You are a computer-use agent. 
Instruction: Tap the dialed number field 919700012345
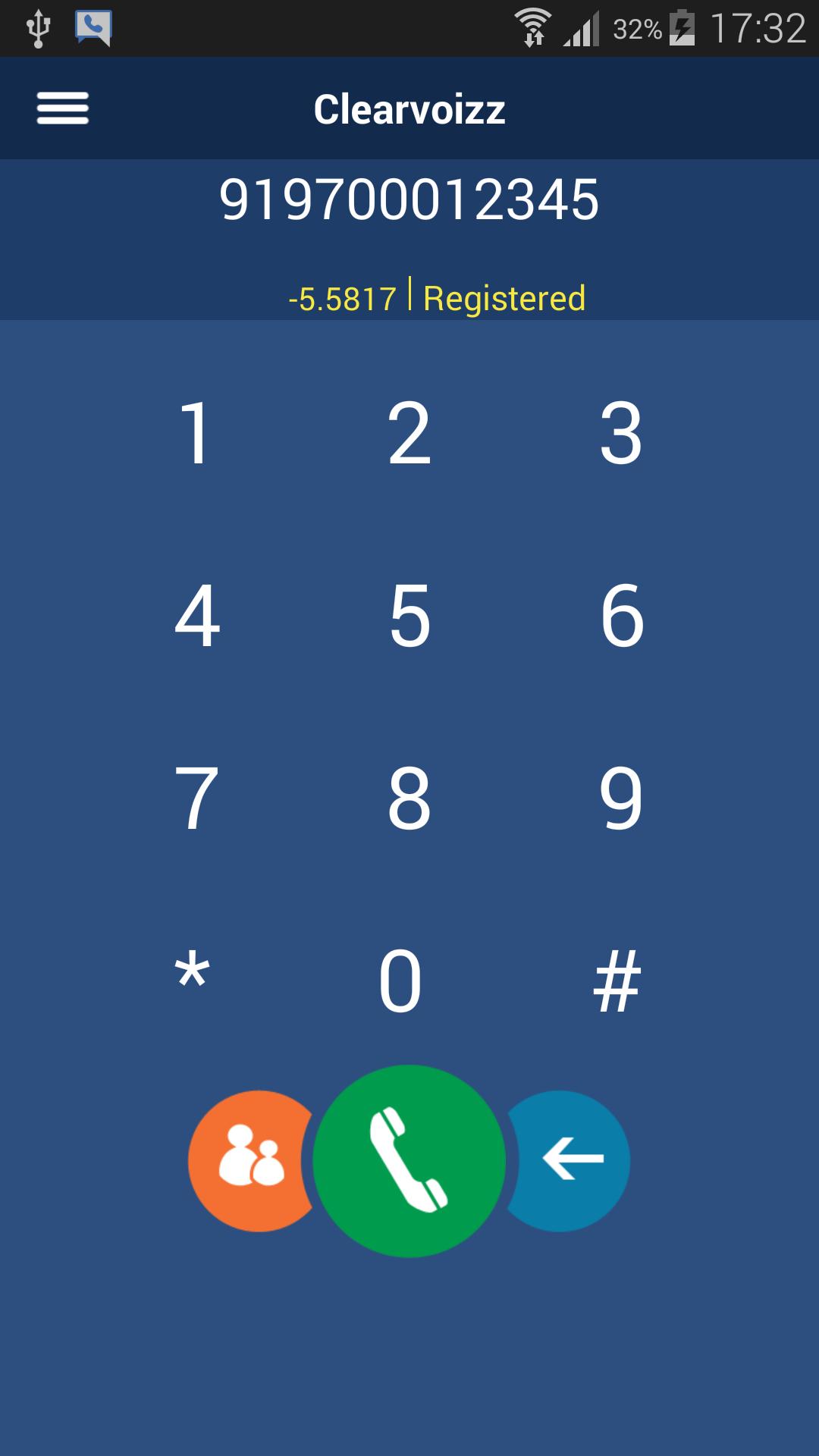pos(409,200)
